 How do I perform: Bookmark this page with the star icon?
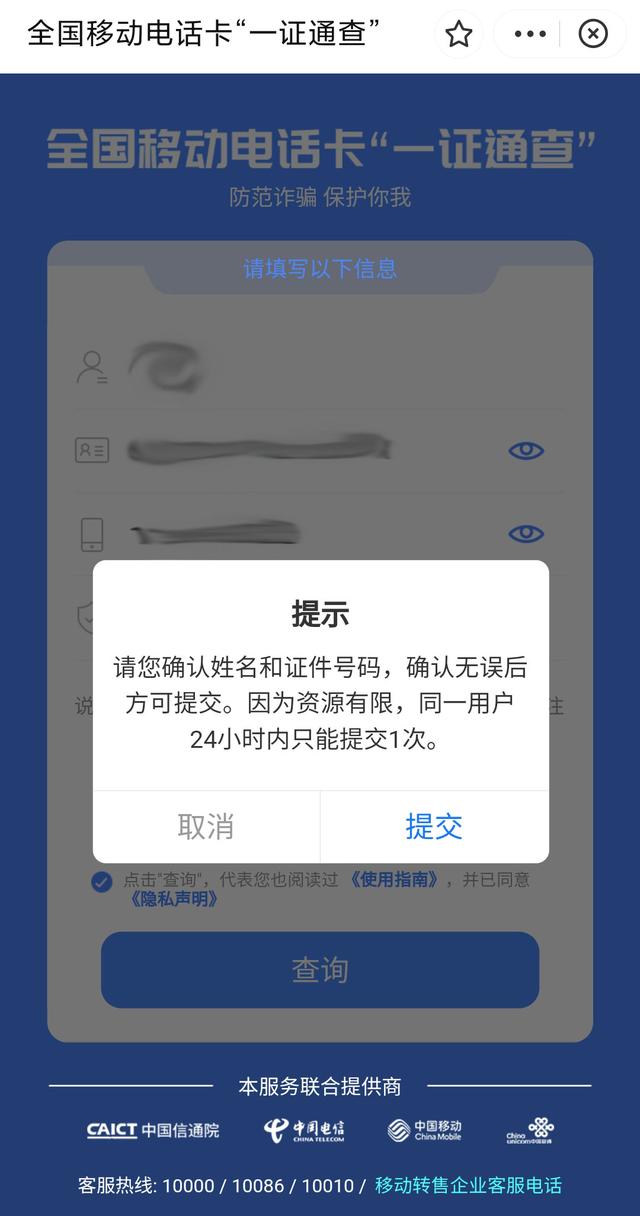[x=459, y=35]
